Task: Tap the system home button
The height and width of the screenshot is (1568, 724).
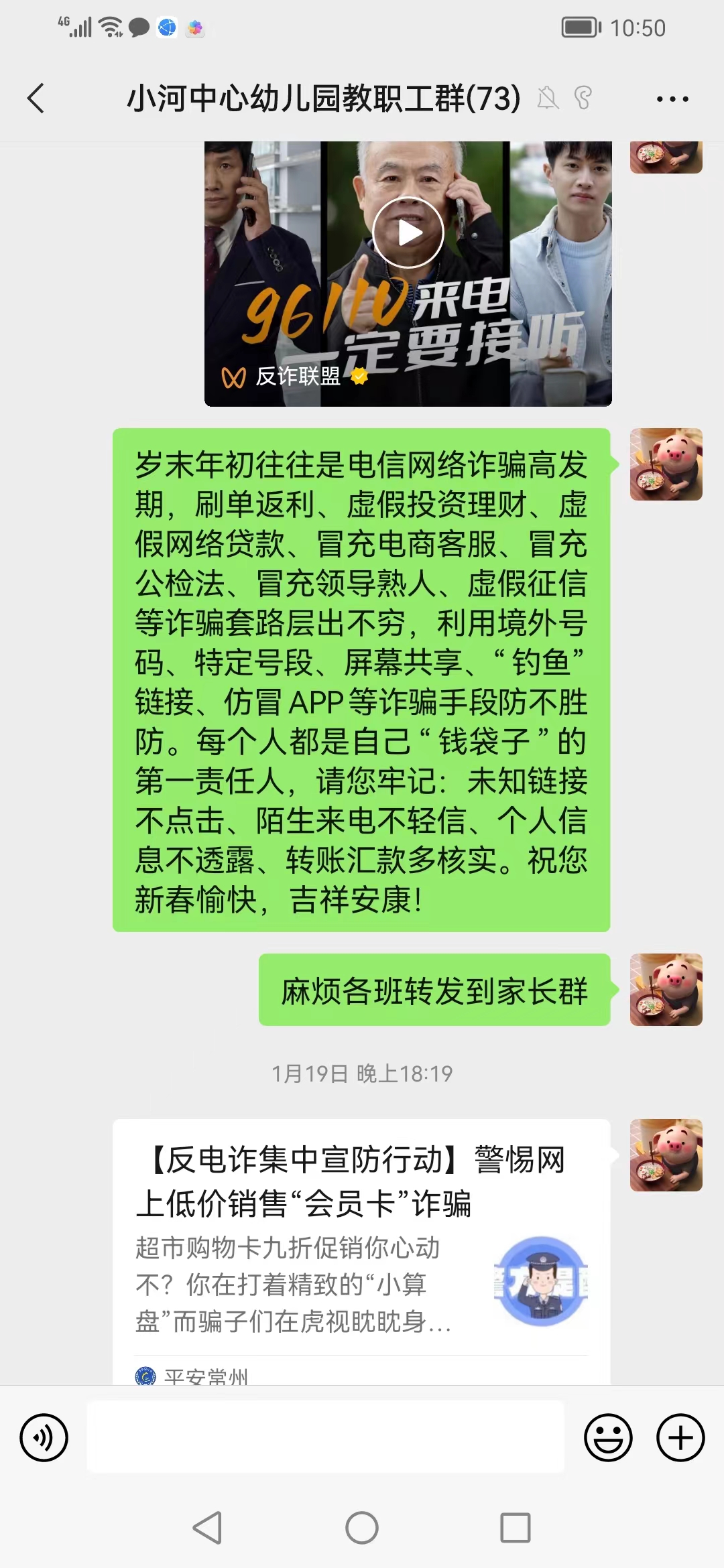Action: coord(362,1528)
